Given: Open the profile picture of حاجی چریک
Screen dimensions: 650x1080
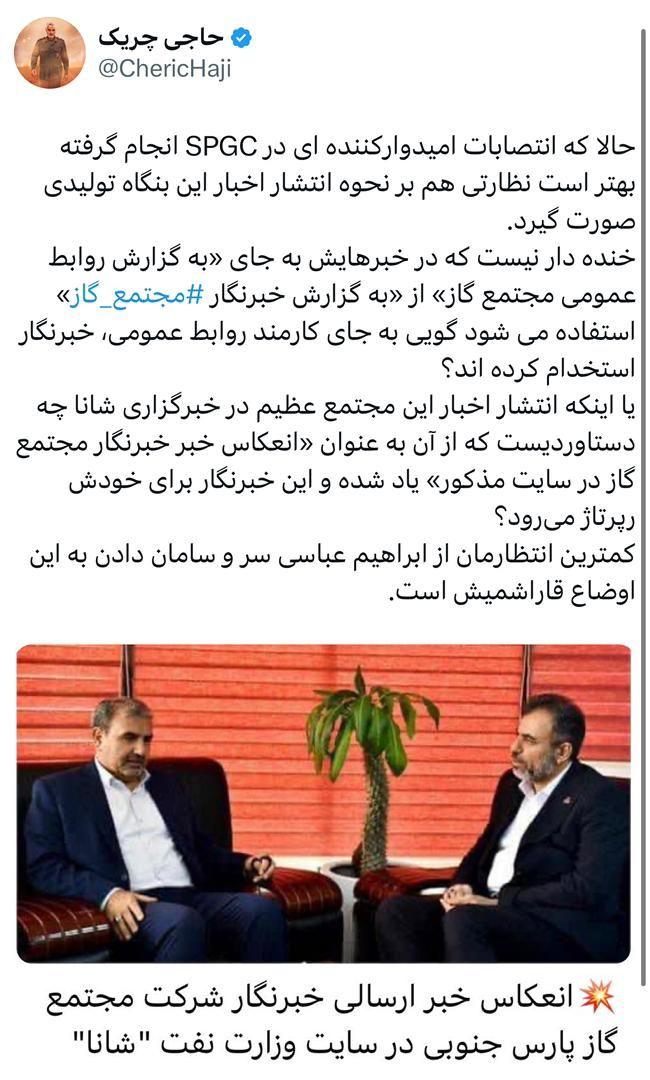Looking at the screenshot, I should [x=49, y=52].
